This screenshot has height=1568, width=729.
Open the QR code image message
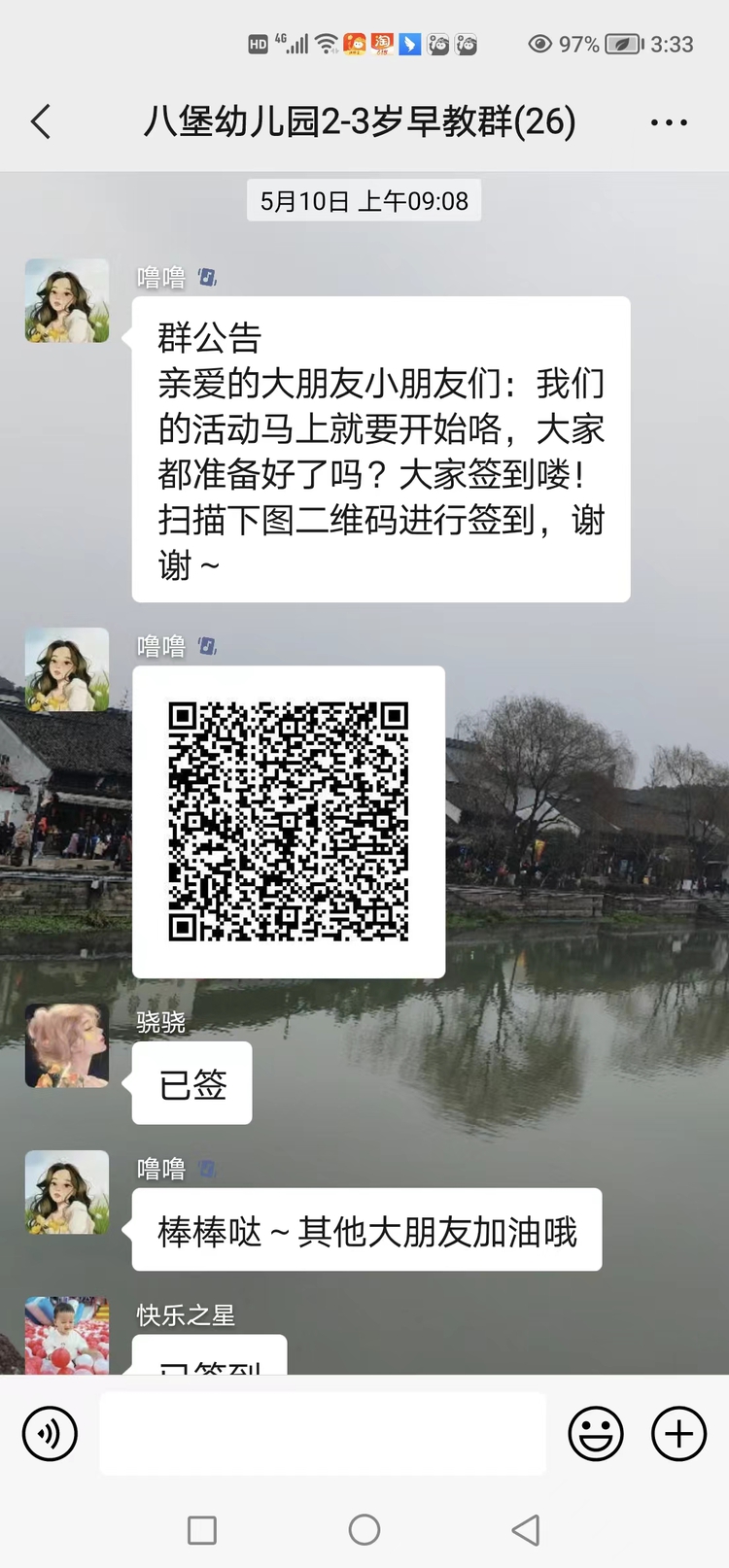tap(288, 821)
